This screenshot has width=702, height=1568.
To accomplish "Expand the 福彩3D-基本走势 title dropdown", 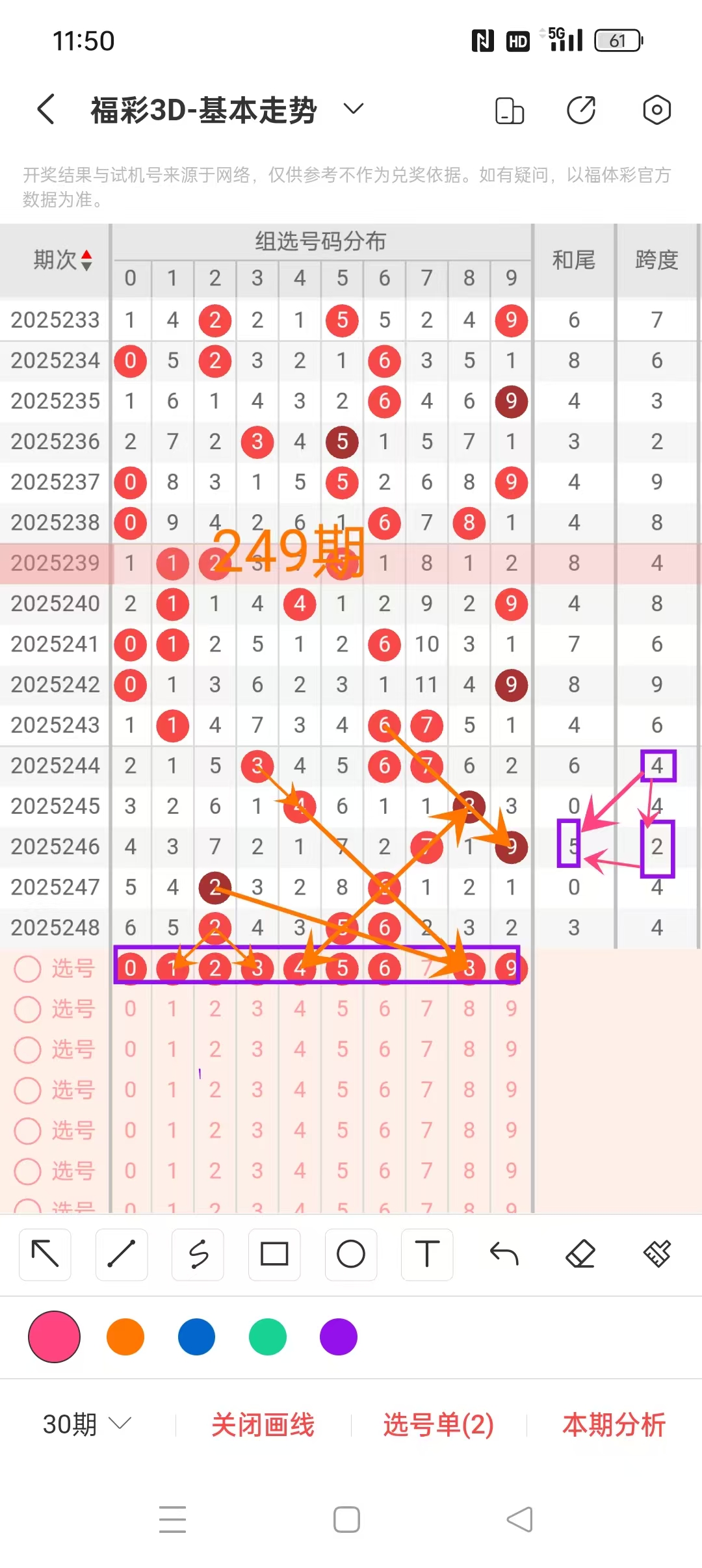I will tap(353, 109).
